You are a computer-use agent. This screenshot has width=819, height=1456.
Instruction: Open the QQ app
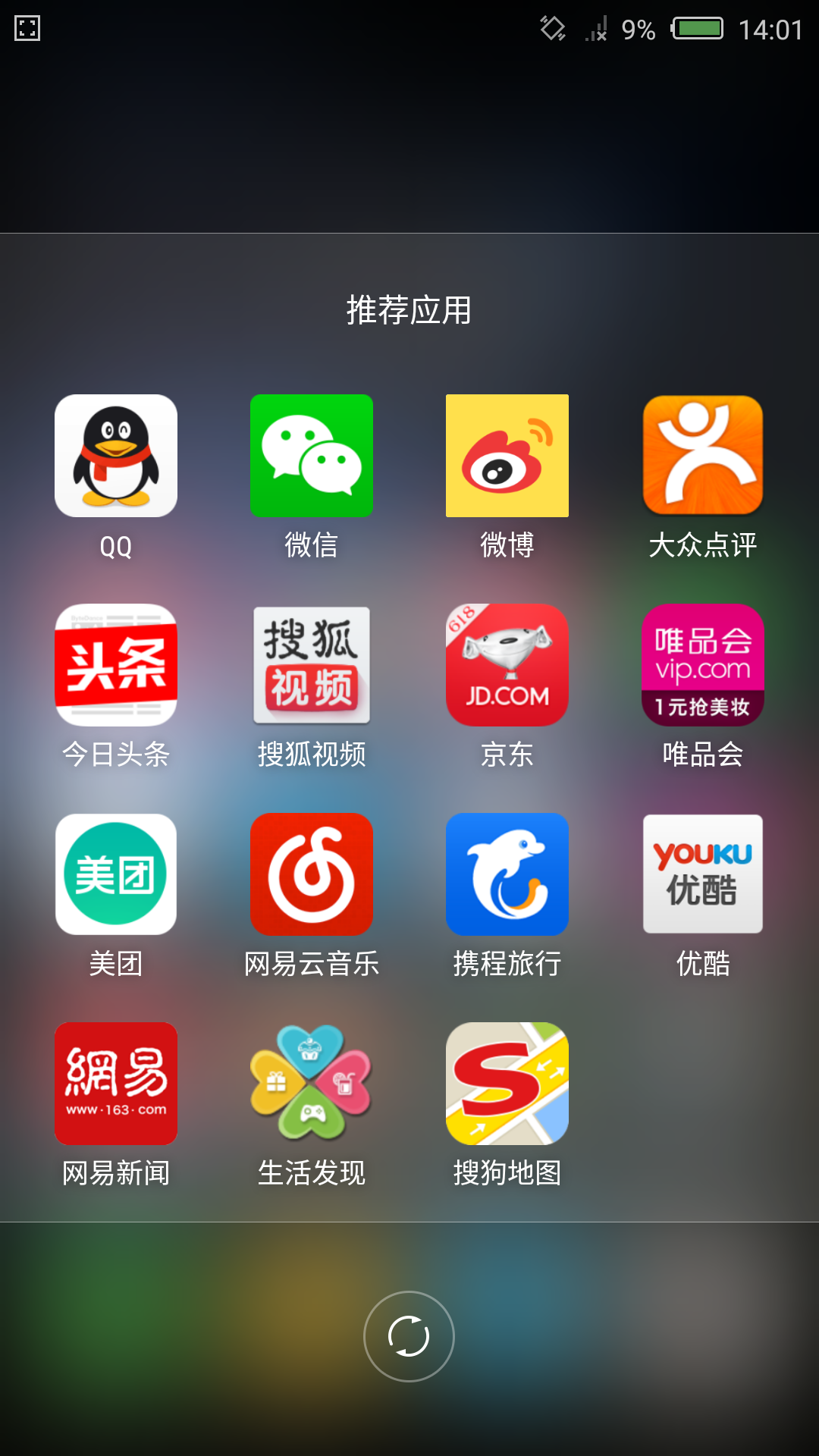point(116,456)
